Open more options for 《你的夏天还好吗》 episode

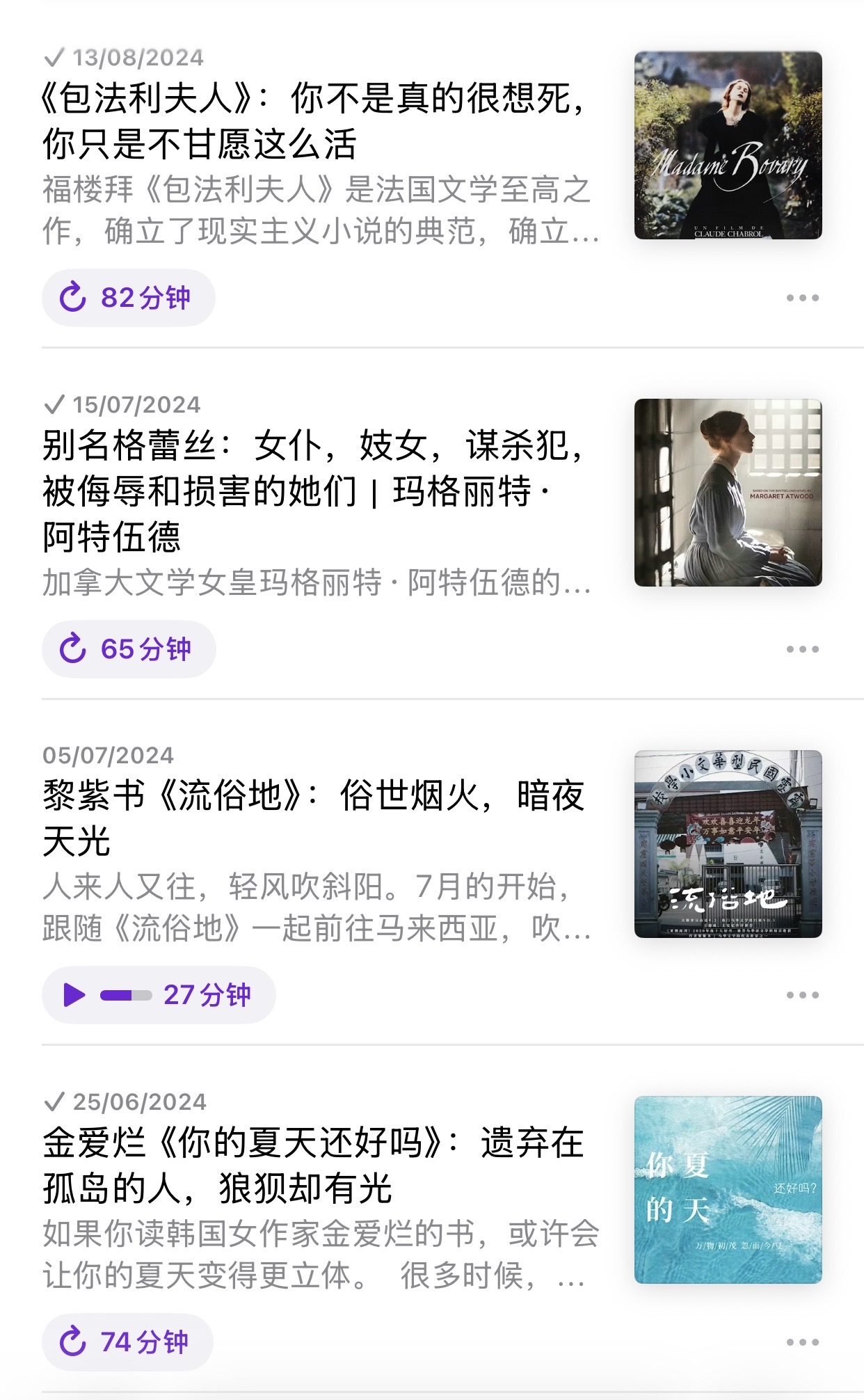[x=802, y=1342]
